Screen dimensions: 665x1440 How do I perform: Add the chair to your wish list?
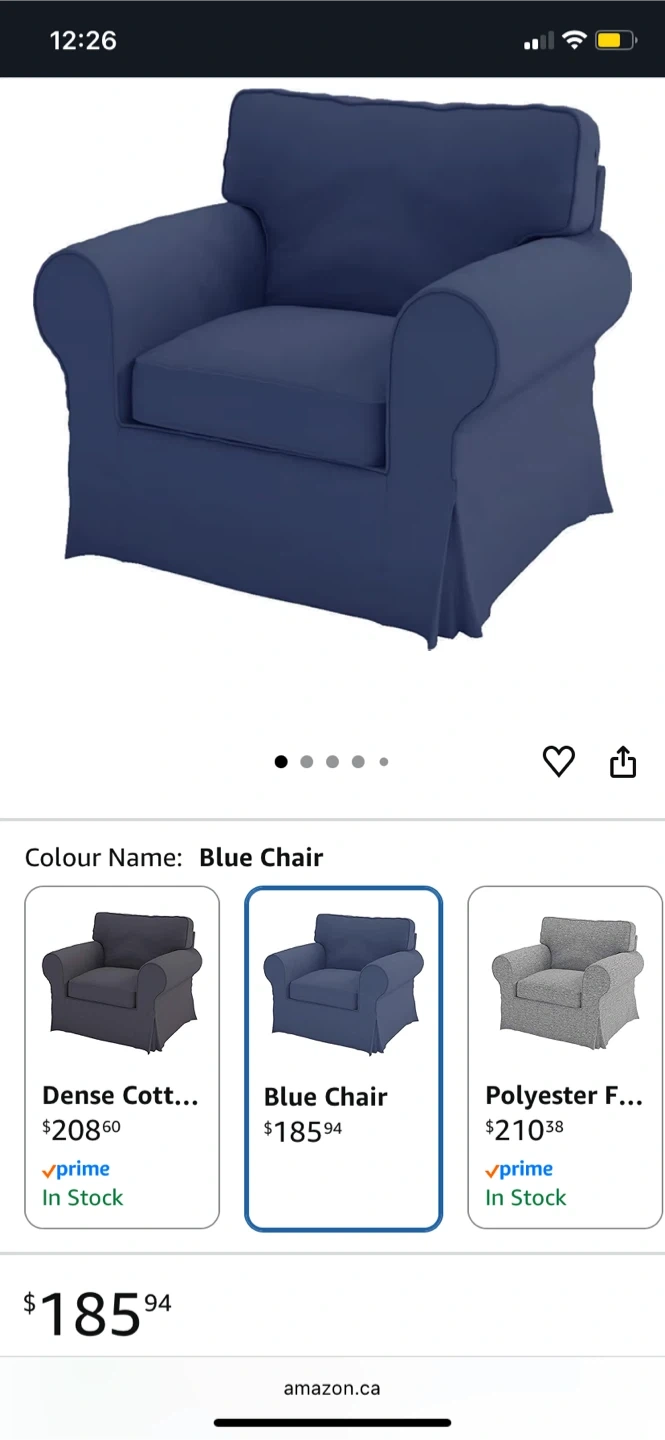558,762
